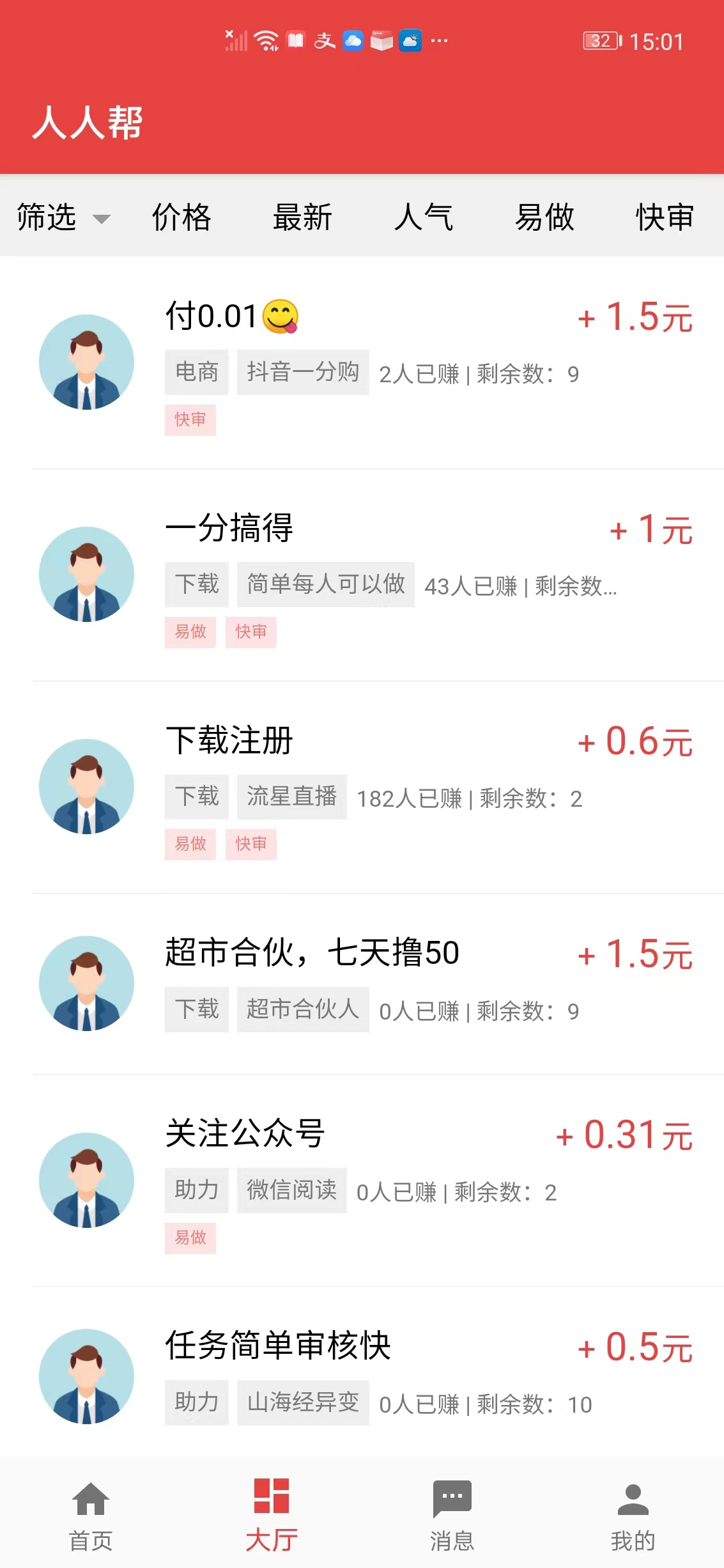Screen dimensions: 724x1568
Task: Expand the 筛选 filter dropdown
Action: (63, 217)
